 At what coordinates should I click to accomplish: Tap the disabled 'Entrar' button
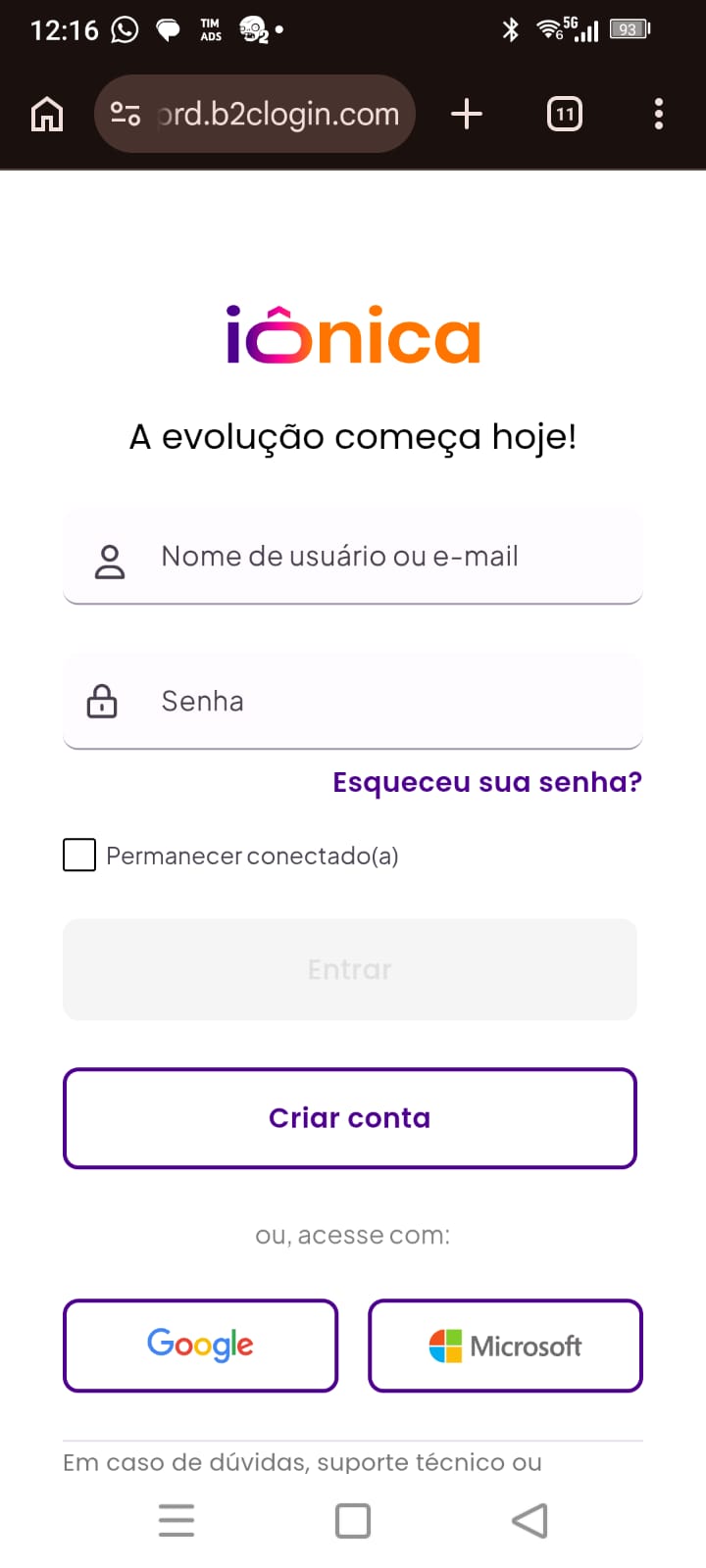[x=350, y=969]
